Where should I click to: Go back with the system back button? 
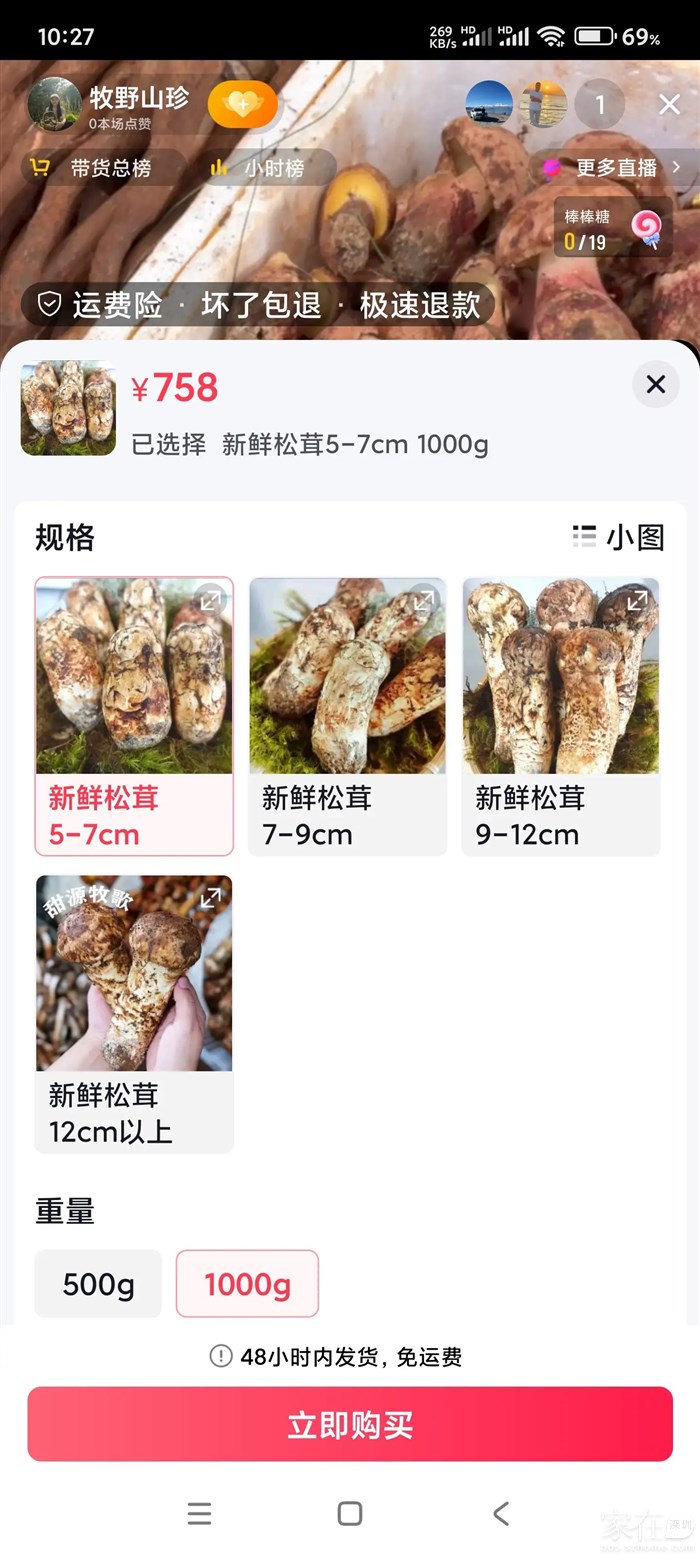click(501, 1513)
